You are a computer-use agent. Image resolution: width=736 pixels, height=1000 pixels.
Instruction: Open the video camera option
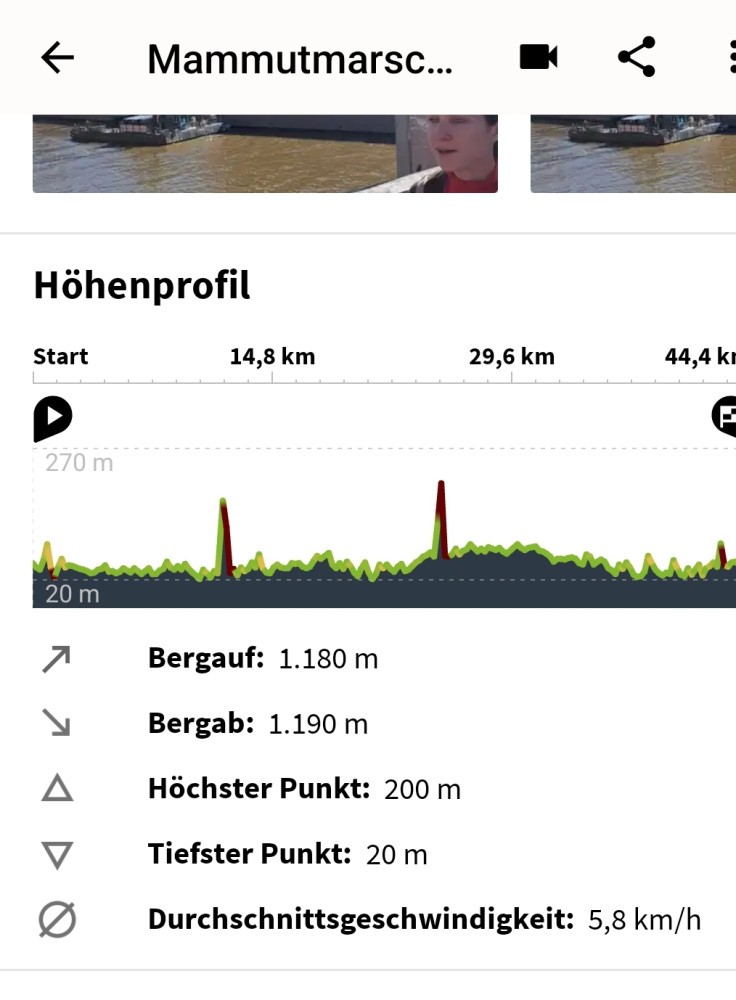(538, 57)
